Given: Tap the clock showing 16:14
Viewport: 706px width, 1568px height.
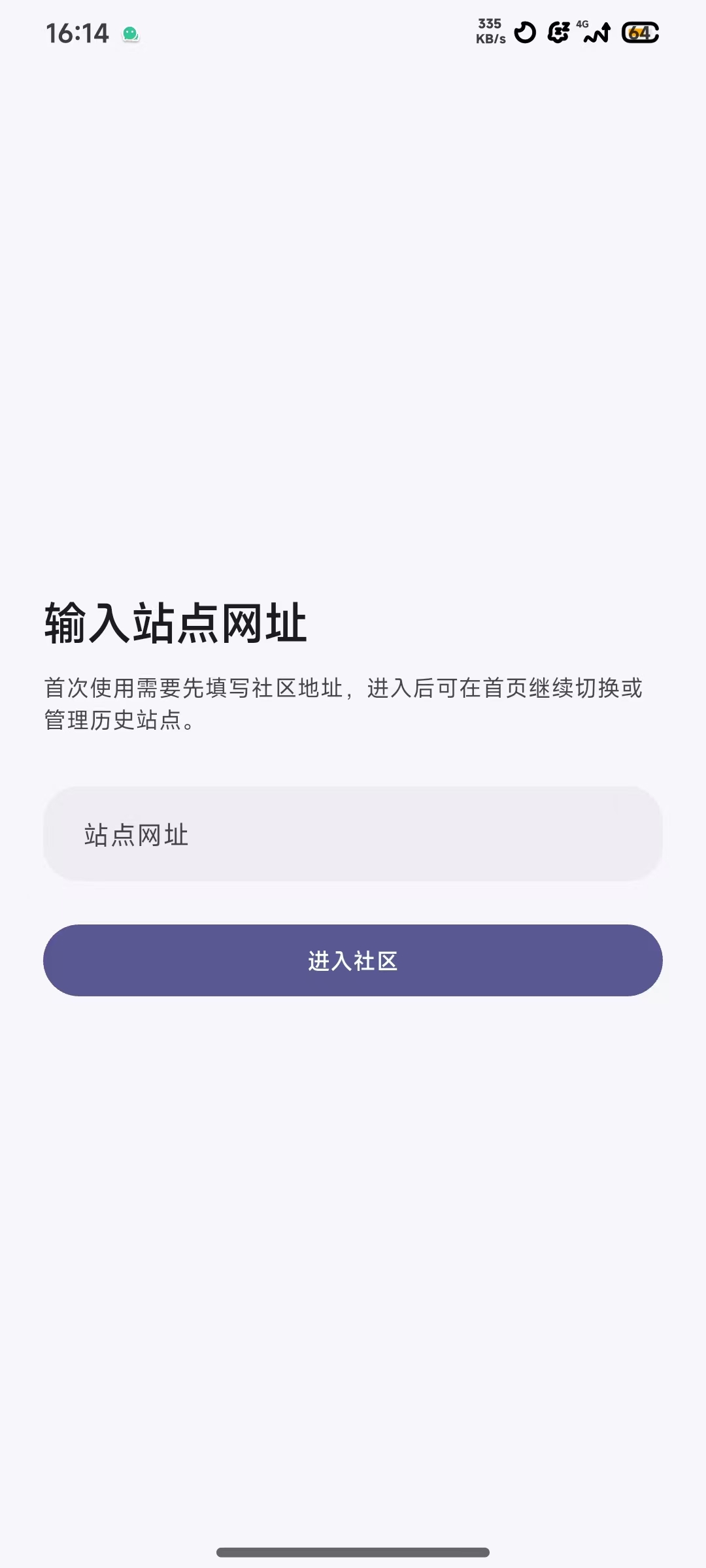Looking at the screenshot, I should point(78,31).
